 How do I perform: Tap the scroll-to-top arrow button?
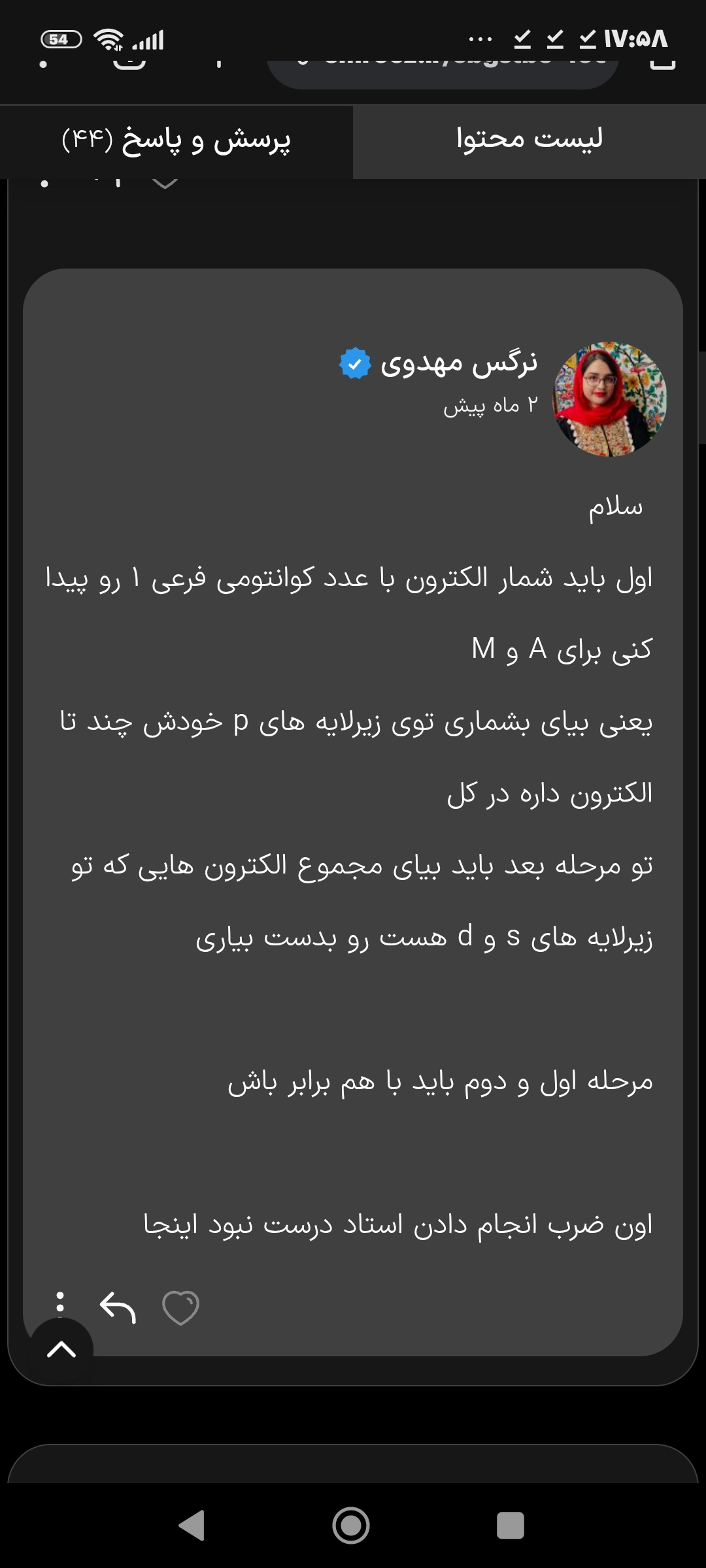click(x=61, y=1348)
